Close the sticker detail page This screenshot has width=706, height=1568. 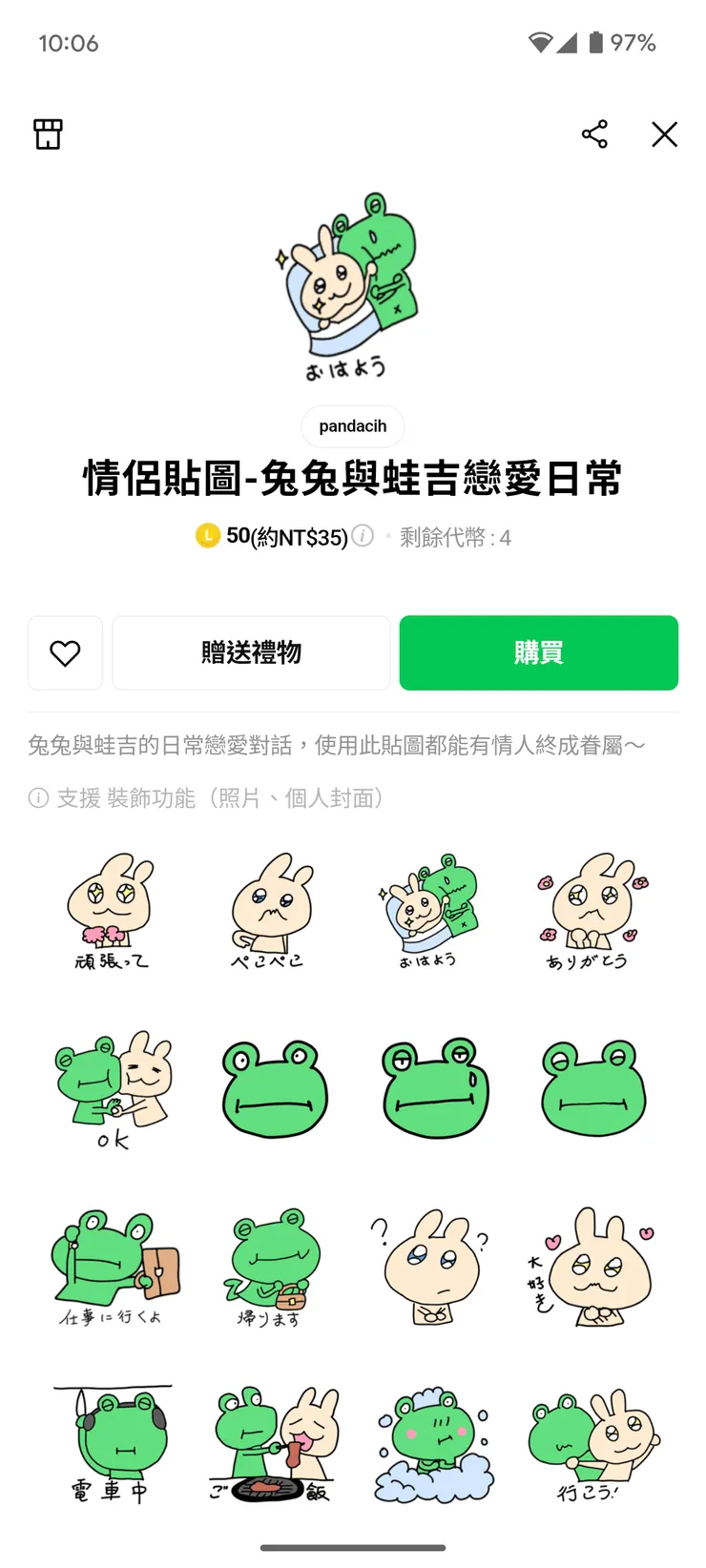coord(664,134)
